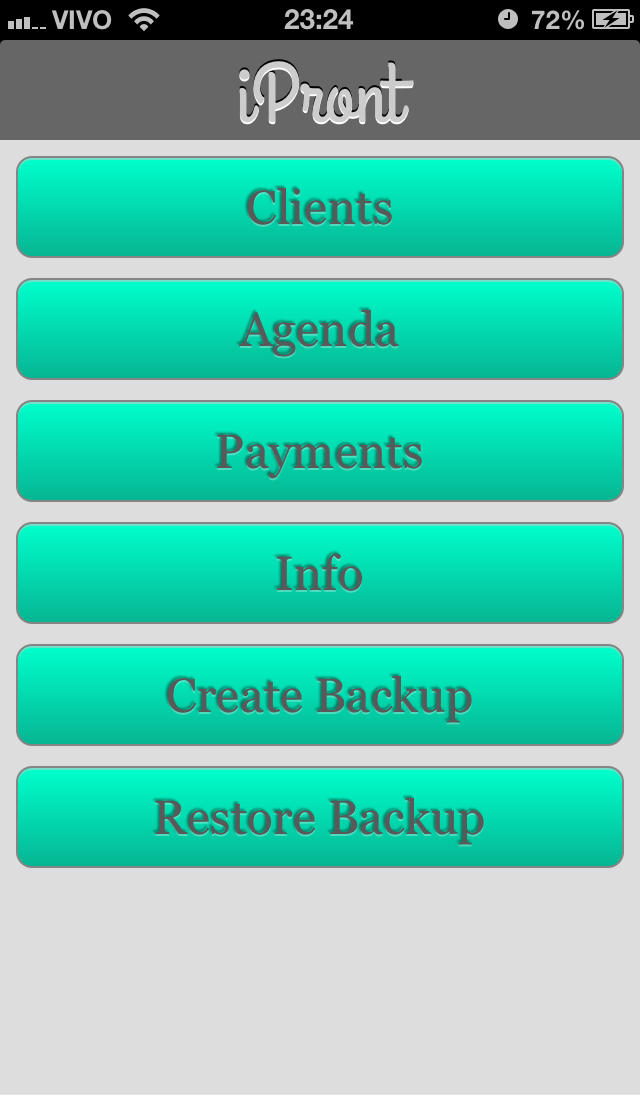
Task: Select Restore Backup
Action: (x=319, y=816)
